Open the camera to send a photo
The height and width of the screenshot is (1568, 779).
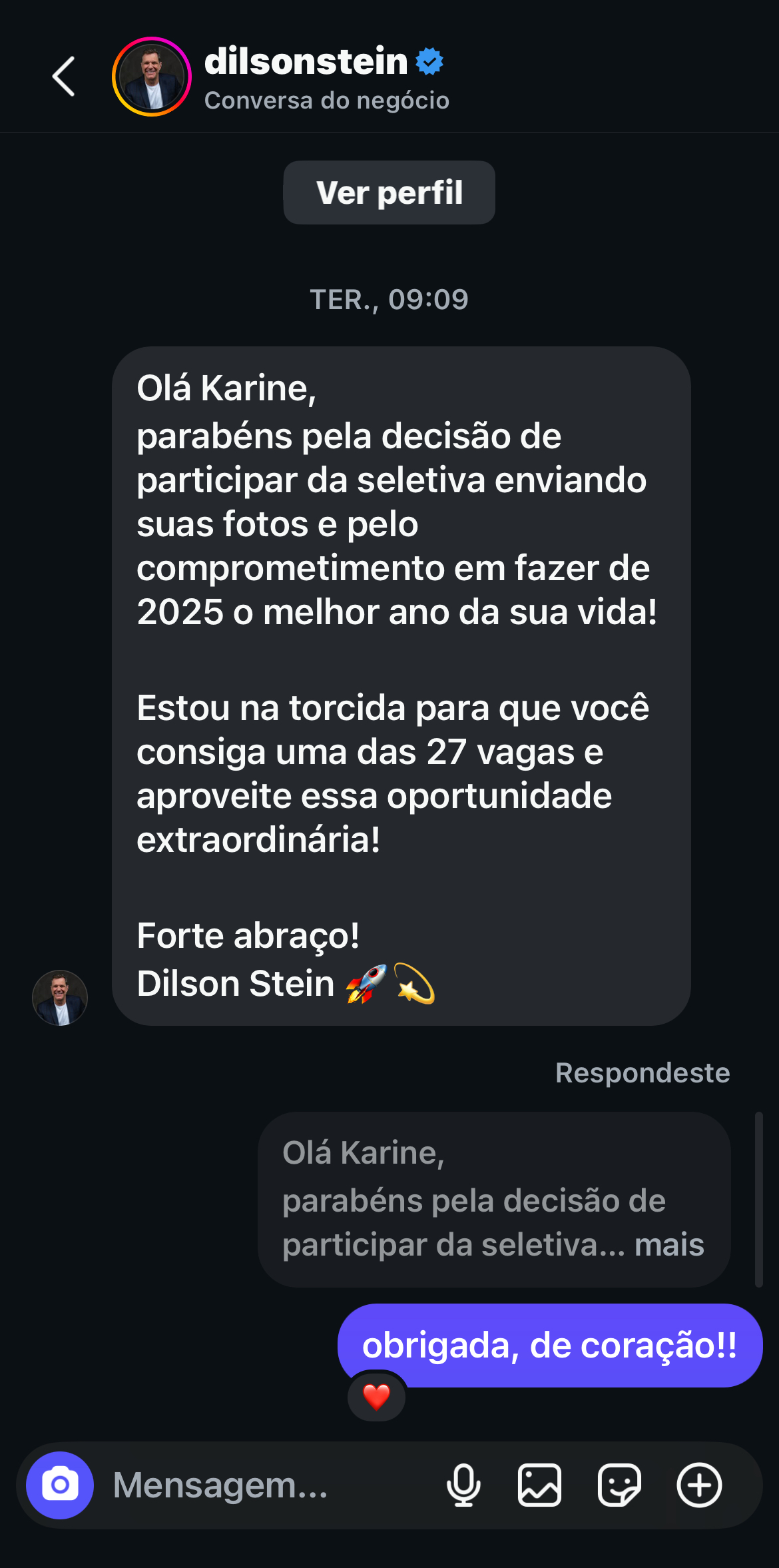pyautogui.click(x=59, y=1484)
